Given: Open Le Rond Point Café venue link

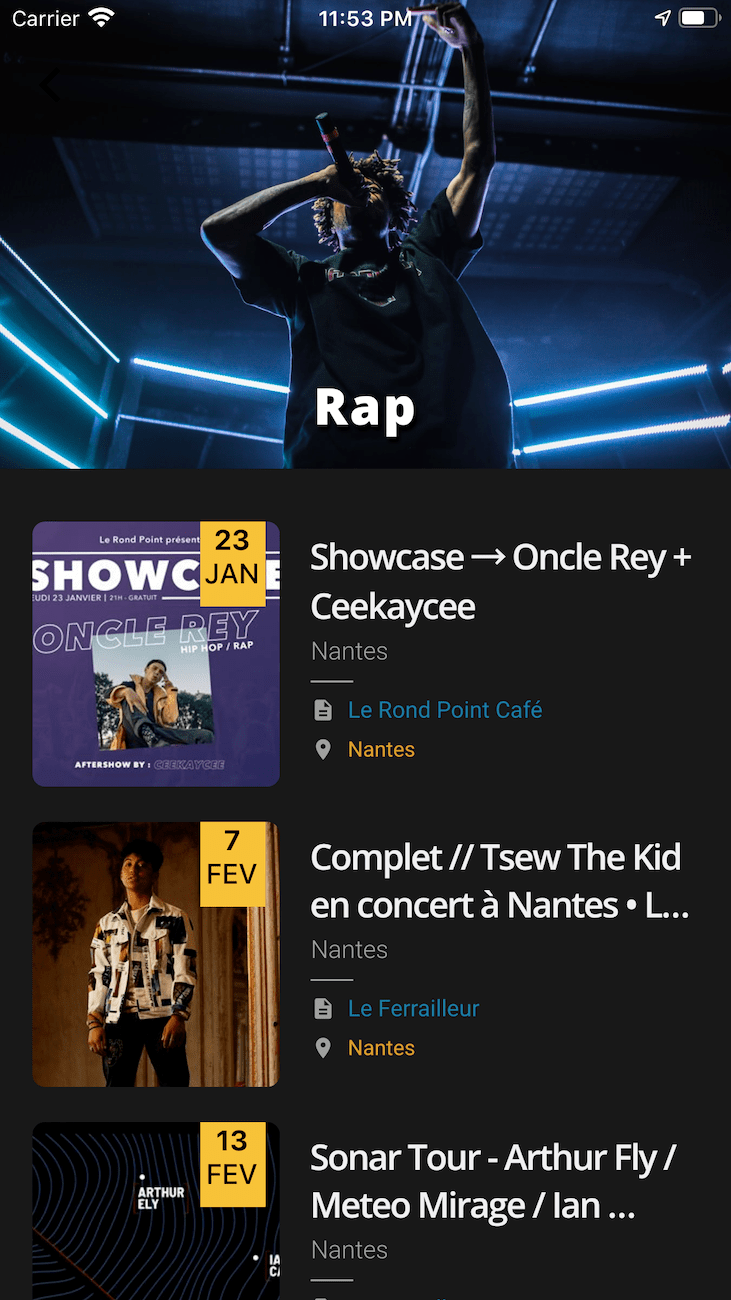Looking at the screenshot, I should tap(444, 710).
